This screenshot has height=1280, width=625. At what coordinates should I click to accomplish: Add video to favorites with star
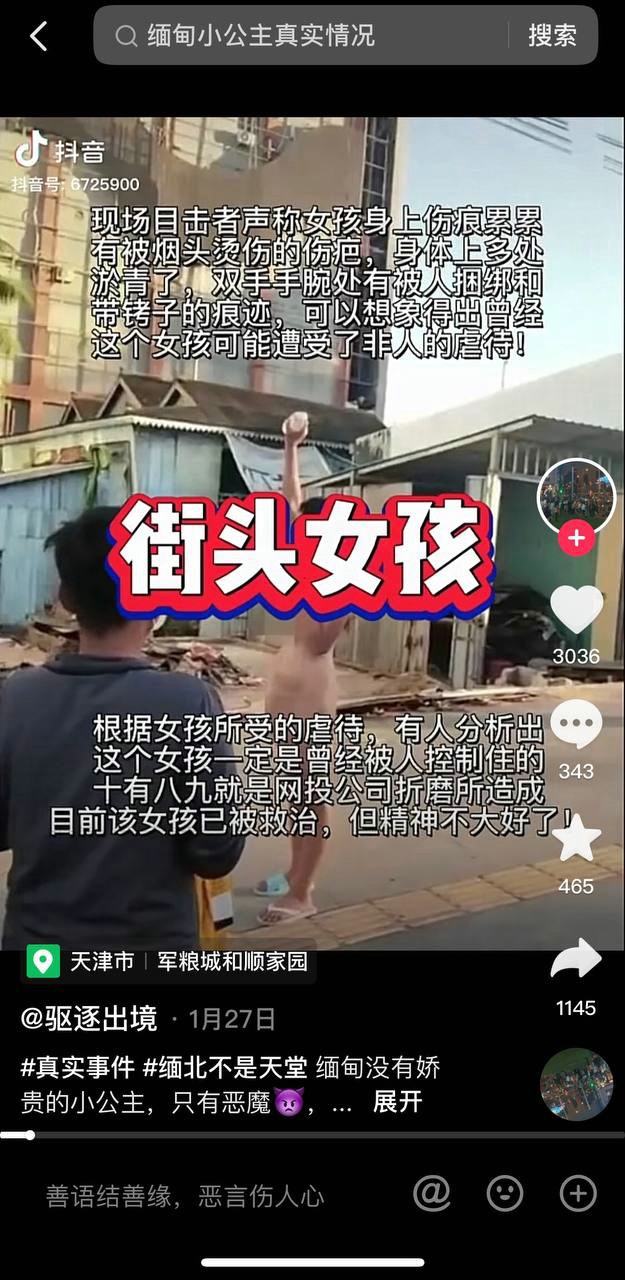click(576, 839)
